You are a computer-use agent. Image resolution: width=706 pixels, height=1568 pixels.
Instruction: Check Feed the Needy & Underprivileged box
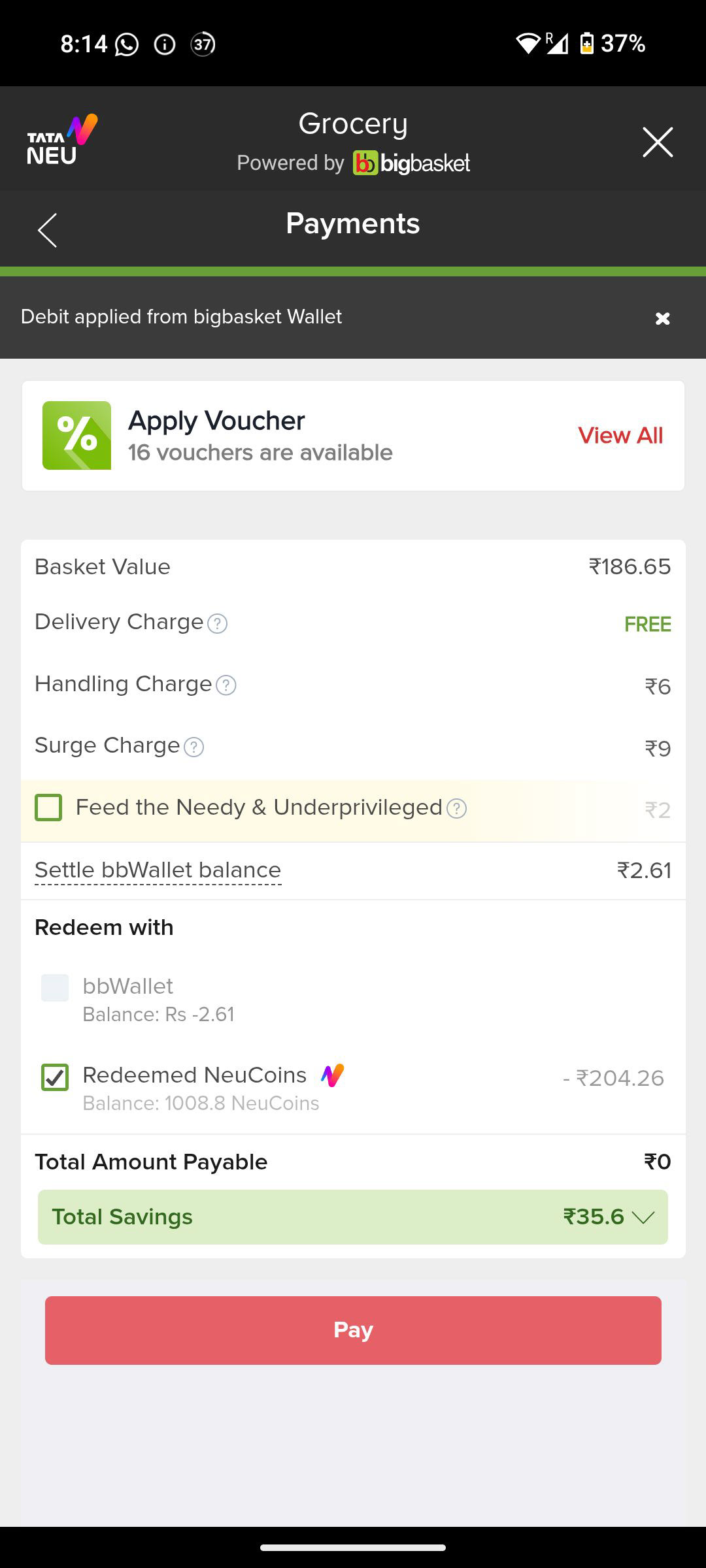pyautogui.click(x=48, y=808)
